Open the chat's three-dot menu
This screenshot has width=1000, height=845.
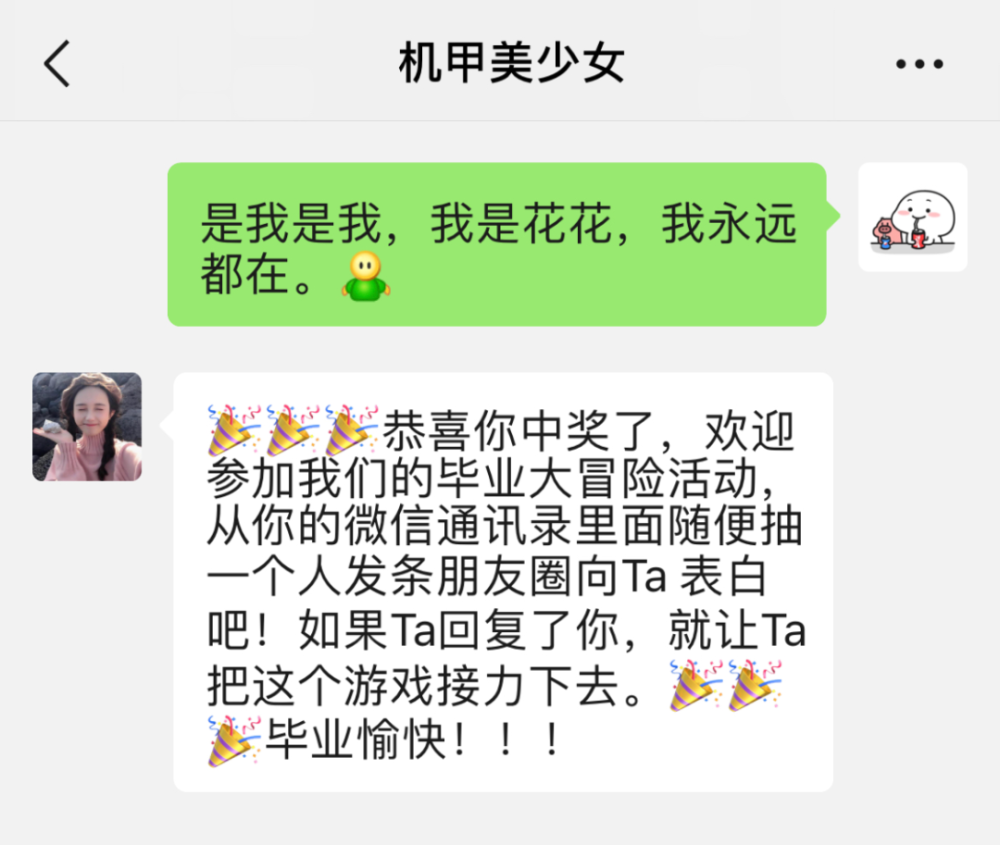919,65
